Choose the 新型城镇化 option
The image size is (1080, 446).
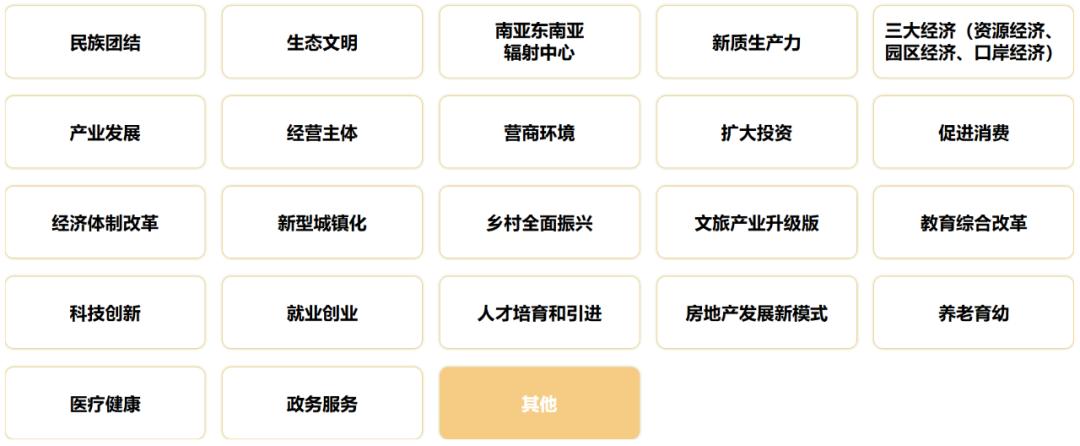point(322,223)
